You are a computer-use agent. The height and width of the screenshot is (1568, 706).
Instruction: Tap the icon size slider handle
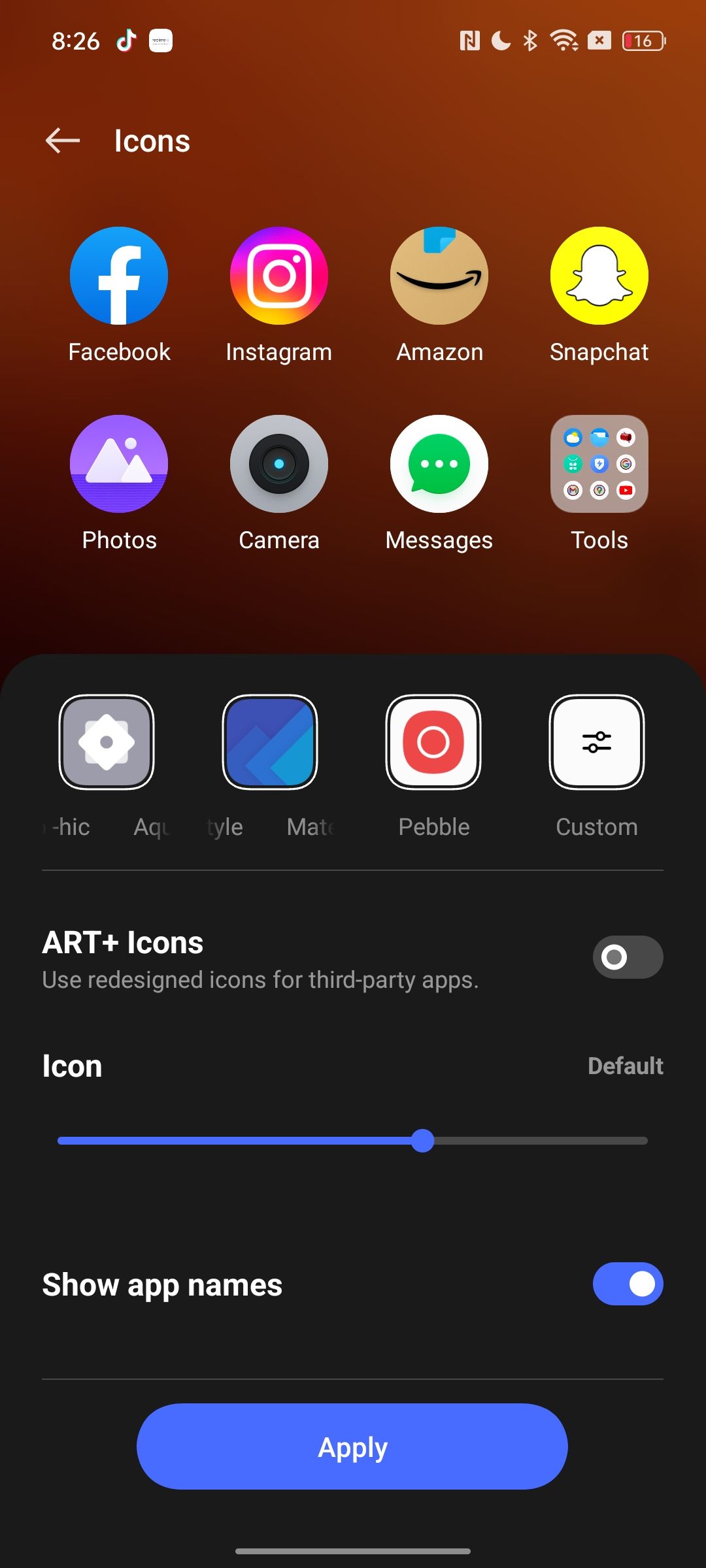tap(423, 1141)
